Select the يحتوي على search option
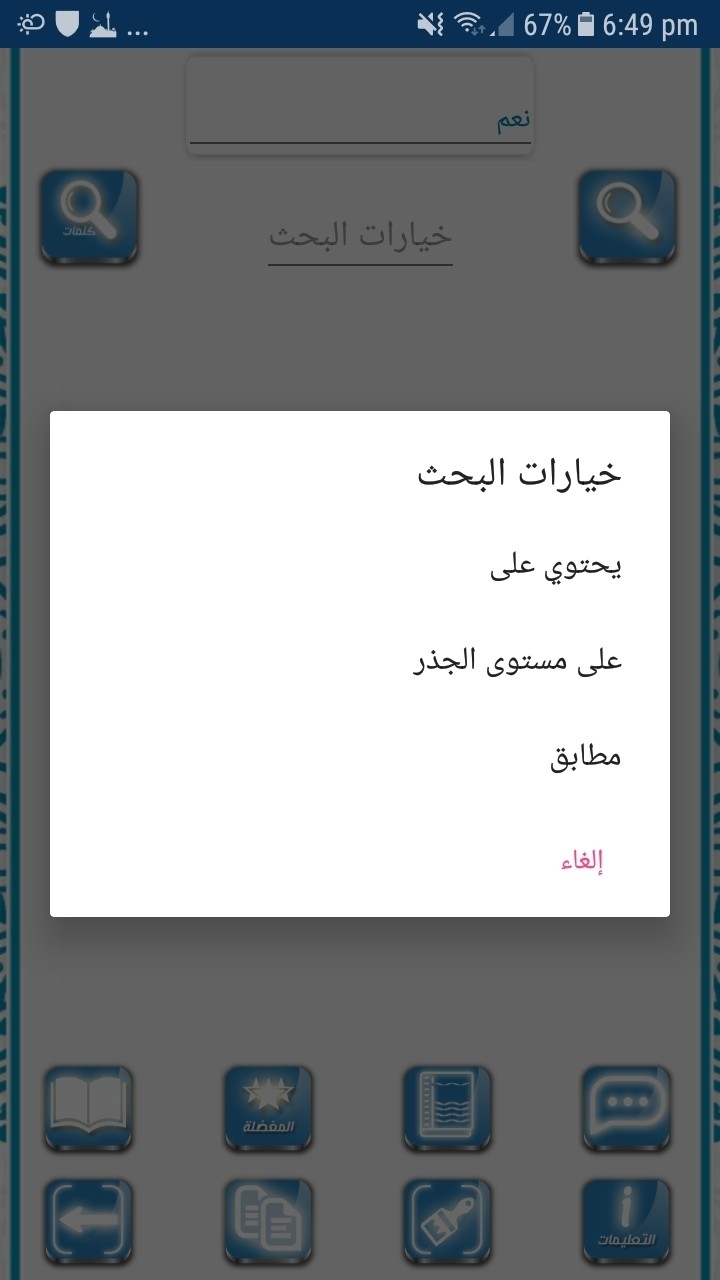The height and width of the screenshot is (1280, 720). click(556, 568)
